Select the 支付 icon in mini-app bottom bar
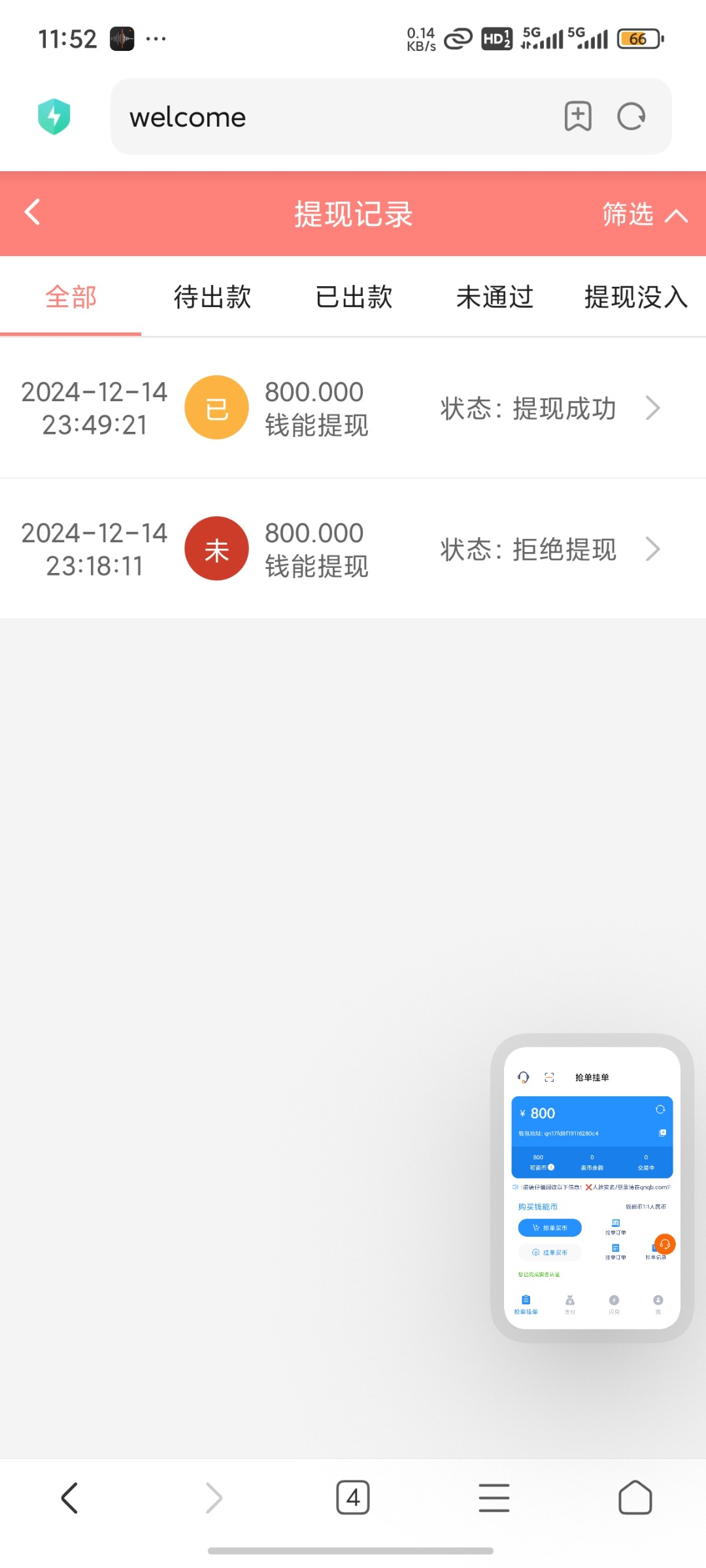706x1568 pixels. coord(570,1299)
